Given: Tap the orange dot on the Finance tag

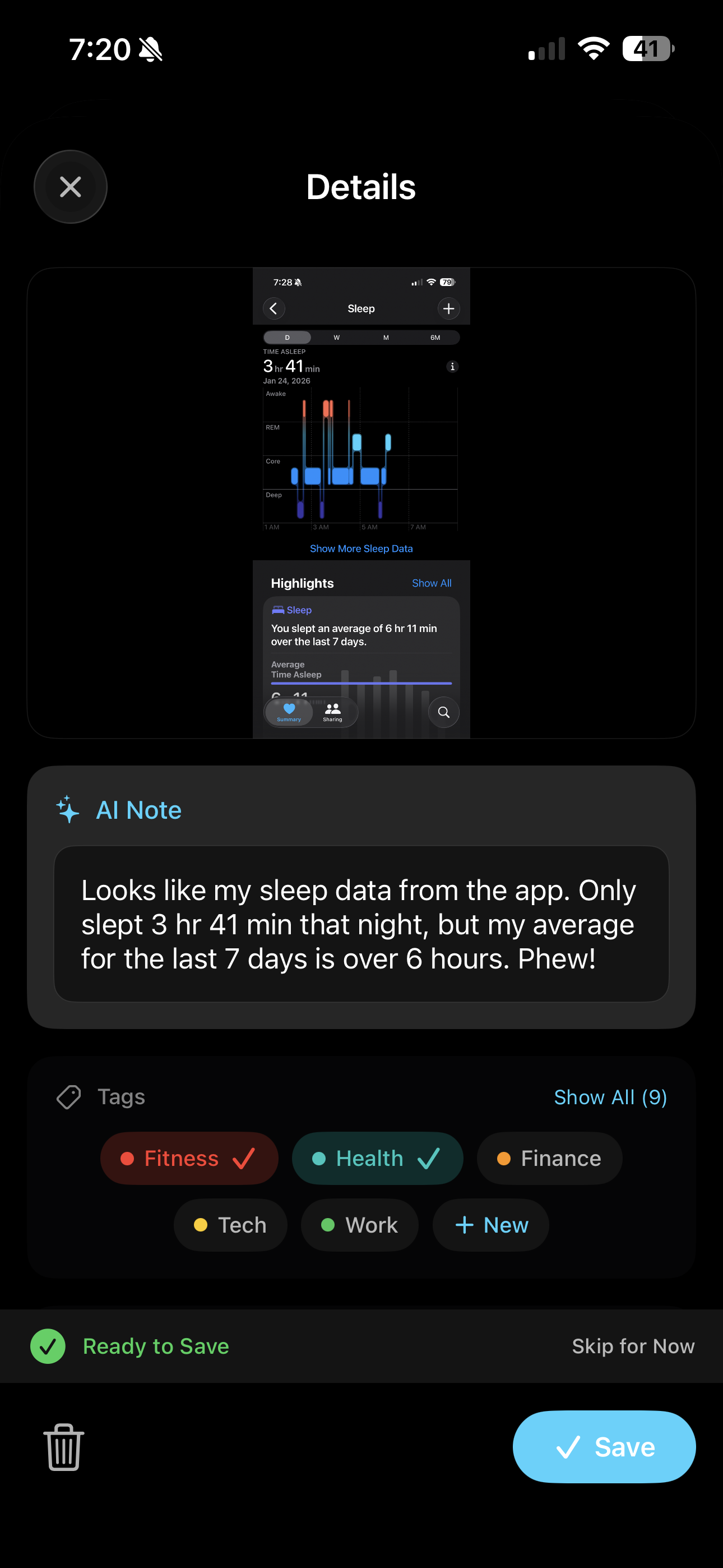Looking at the screenshot, I should point(503,1159).
